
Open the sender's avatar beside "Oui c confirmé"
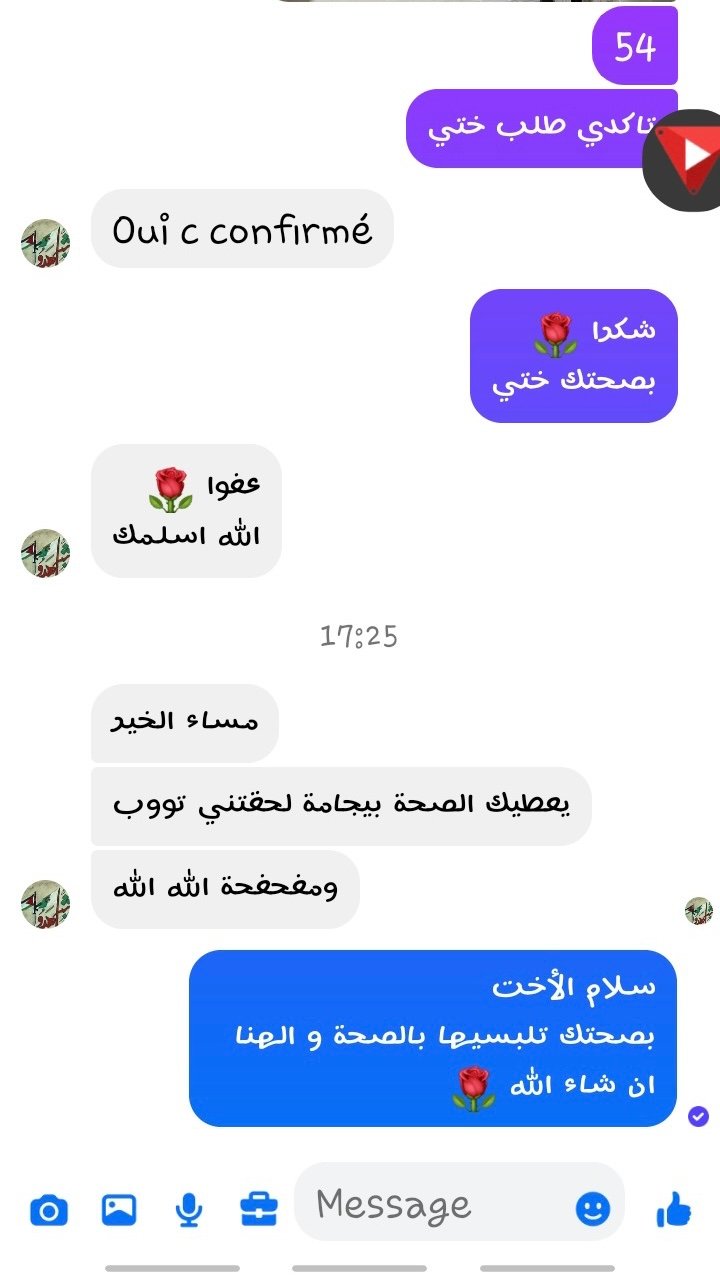[x=45, y=243]
